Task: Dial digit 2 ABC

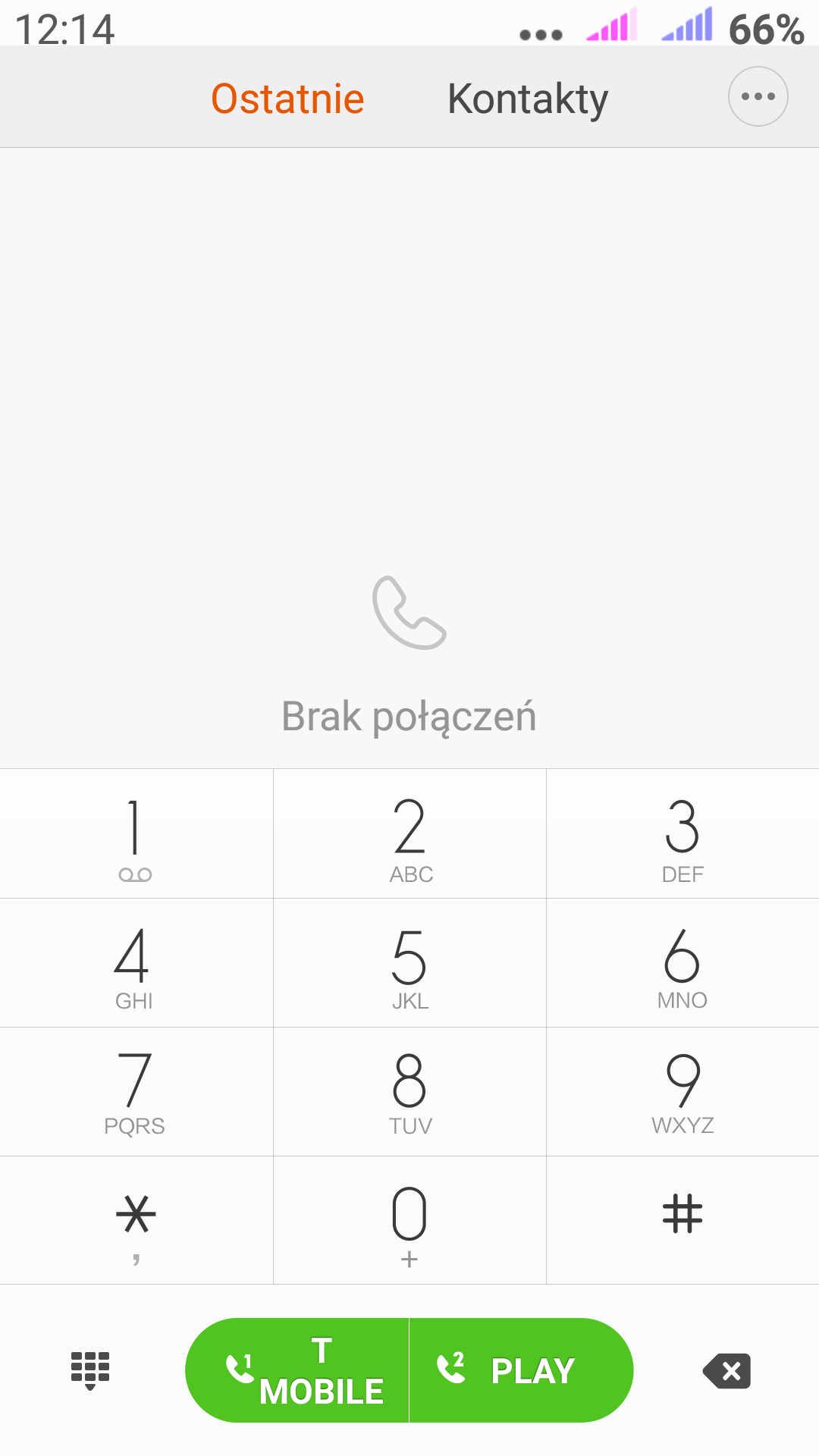Action: click(409, 834)
